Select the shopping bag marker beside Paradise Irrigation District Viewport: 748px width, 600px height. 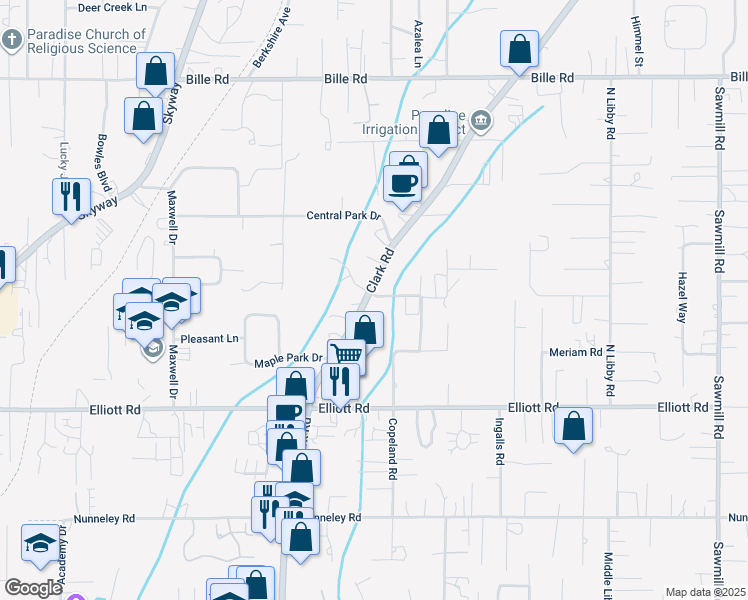point(439,130)
